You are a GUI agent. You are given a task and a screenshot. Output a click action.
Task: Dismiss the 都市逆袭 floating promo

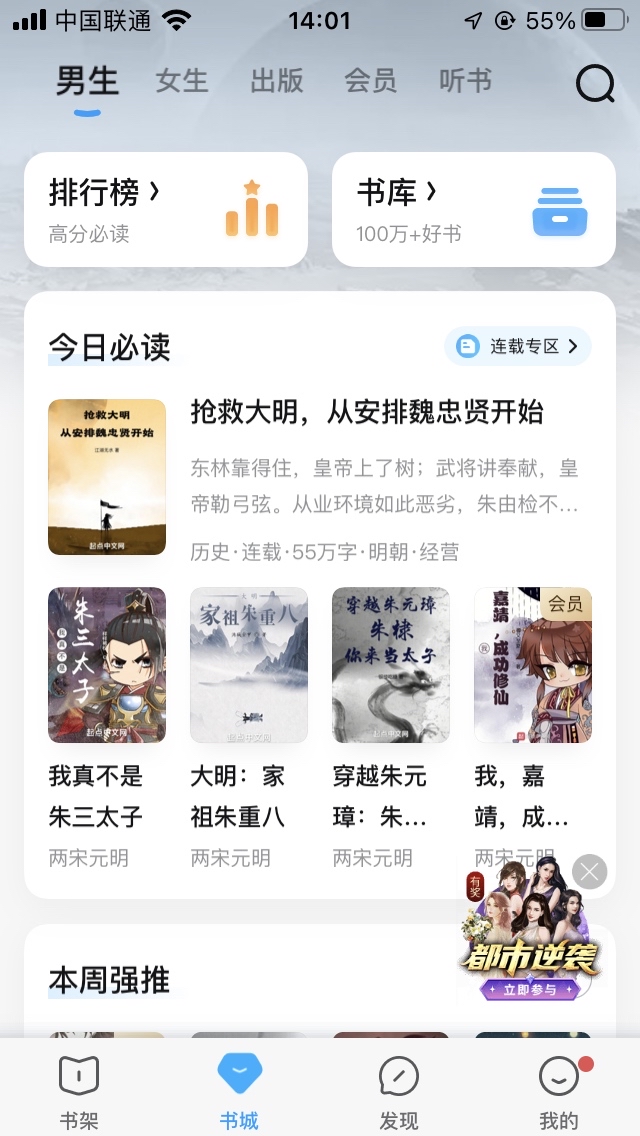590,872
